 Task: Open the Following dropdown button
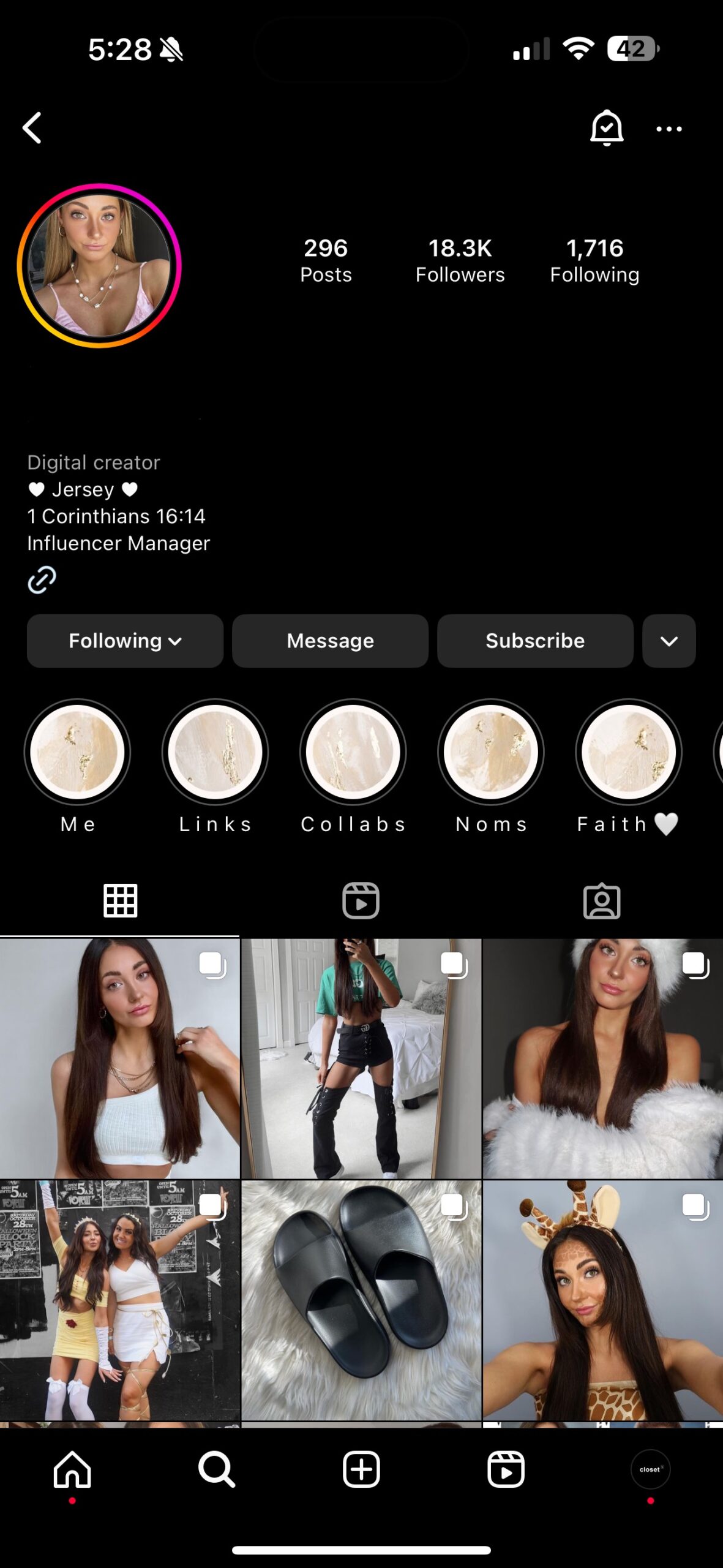coord(125,641)
